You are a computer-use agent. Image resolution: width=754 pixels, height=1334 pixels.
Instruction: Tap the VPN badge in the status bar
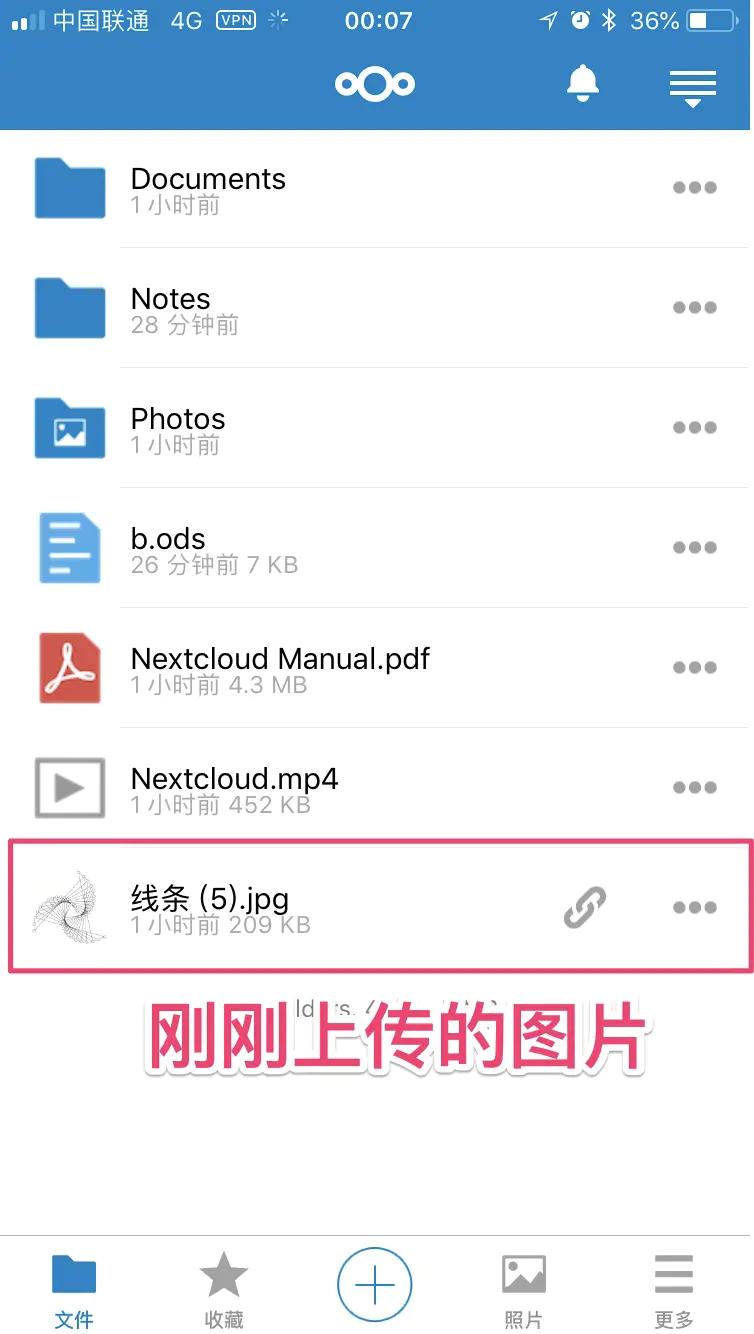point(235,19)
